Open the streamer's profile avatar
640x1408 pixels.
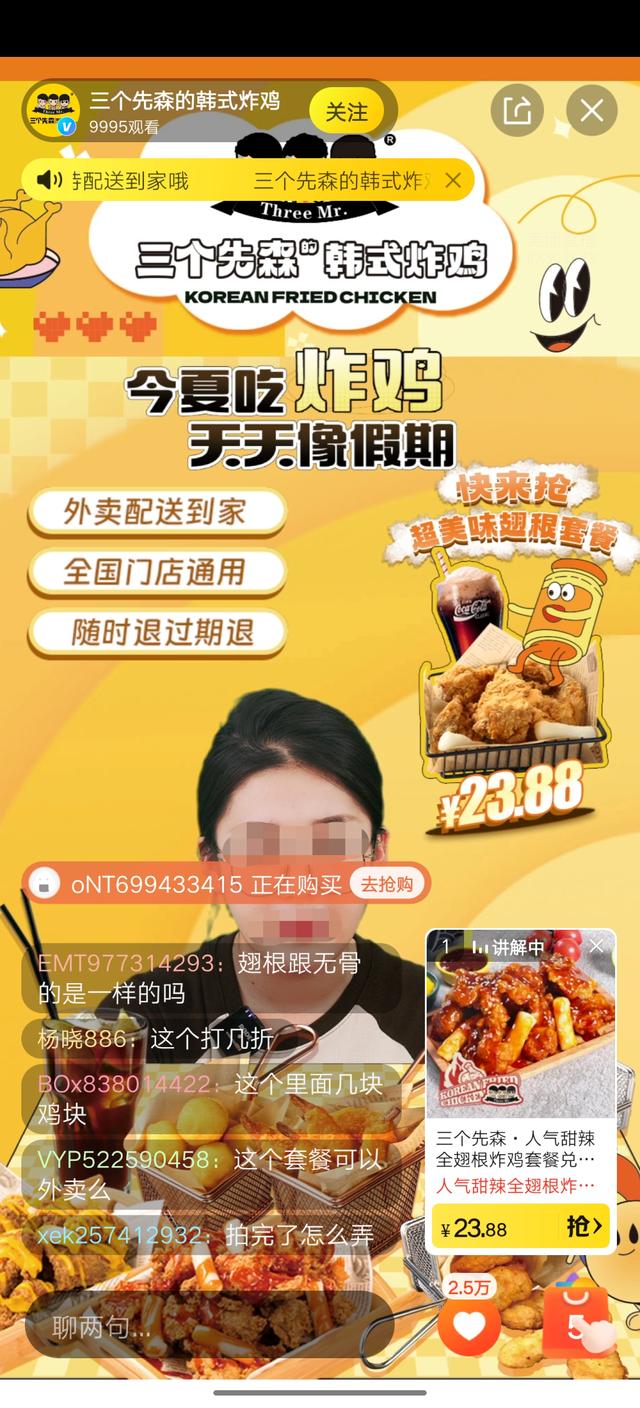point(53,110)
